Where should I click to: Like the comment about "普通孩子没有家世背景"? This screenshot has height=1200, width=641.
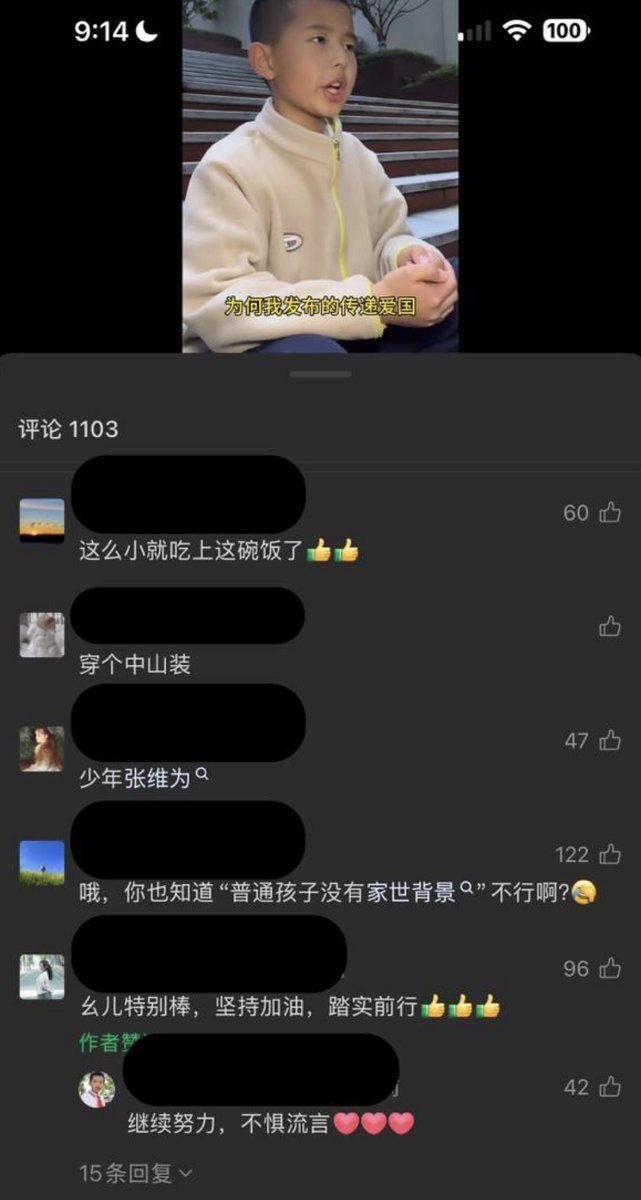click(x=610, y=855)
